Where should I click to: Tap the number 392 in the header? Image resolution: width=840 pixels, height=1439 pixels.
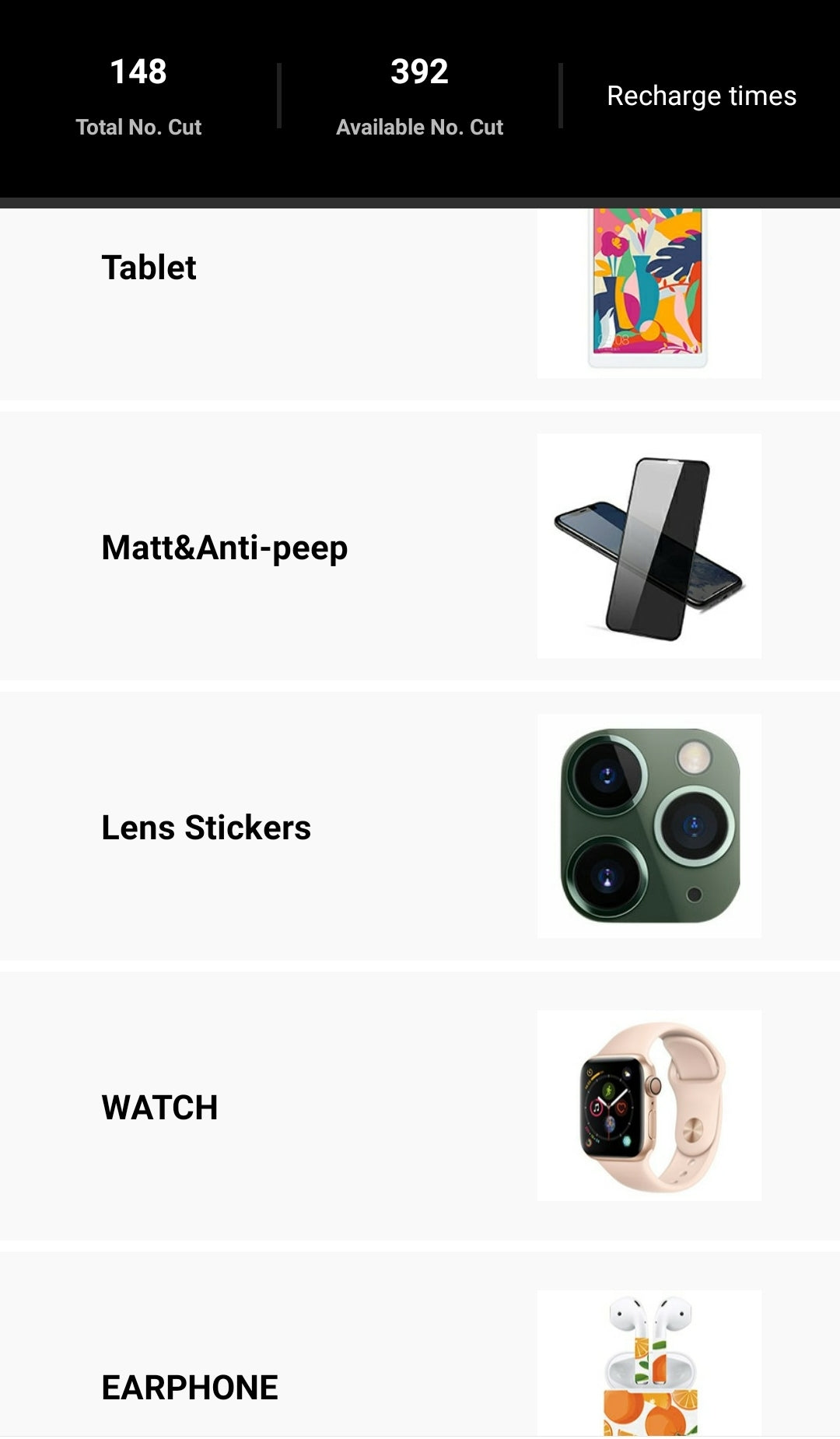pos(420,71)
